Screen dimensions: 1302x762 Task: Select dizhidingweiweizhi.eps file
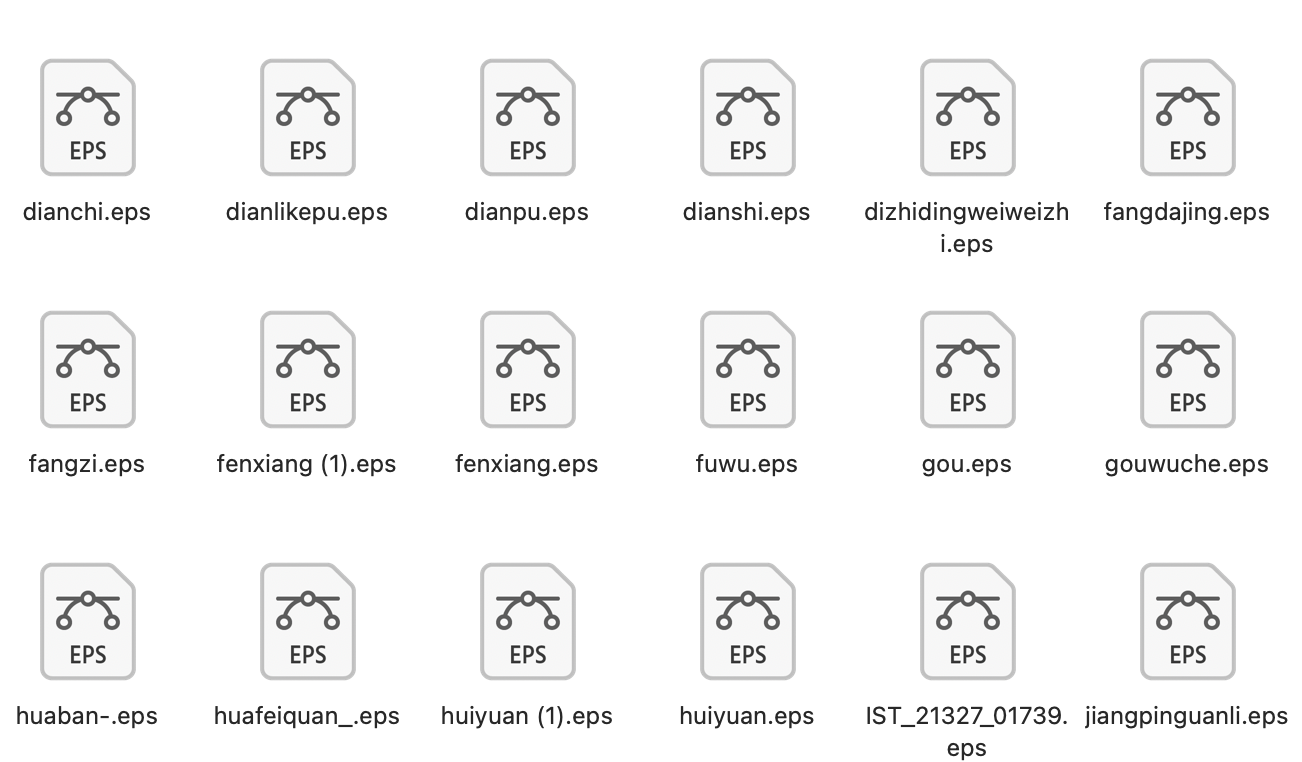pyautogui.click(x=968, y=118)
